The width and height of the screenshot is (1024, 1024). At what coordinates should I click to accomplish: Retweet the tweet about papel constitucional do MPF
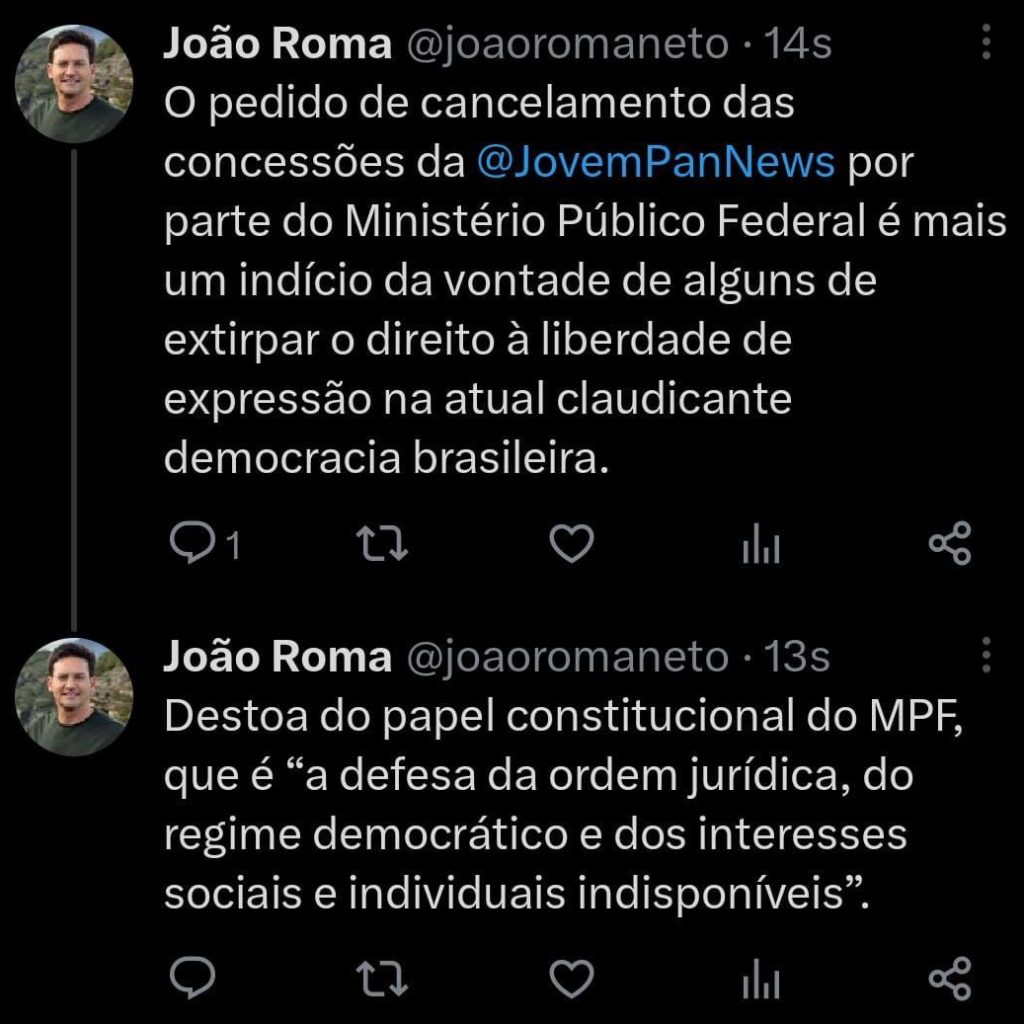tap(382, 977)
